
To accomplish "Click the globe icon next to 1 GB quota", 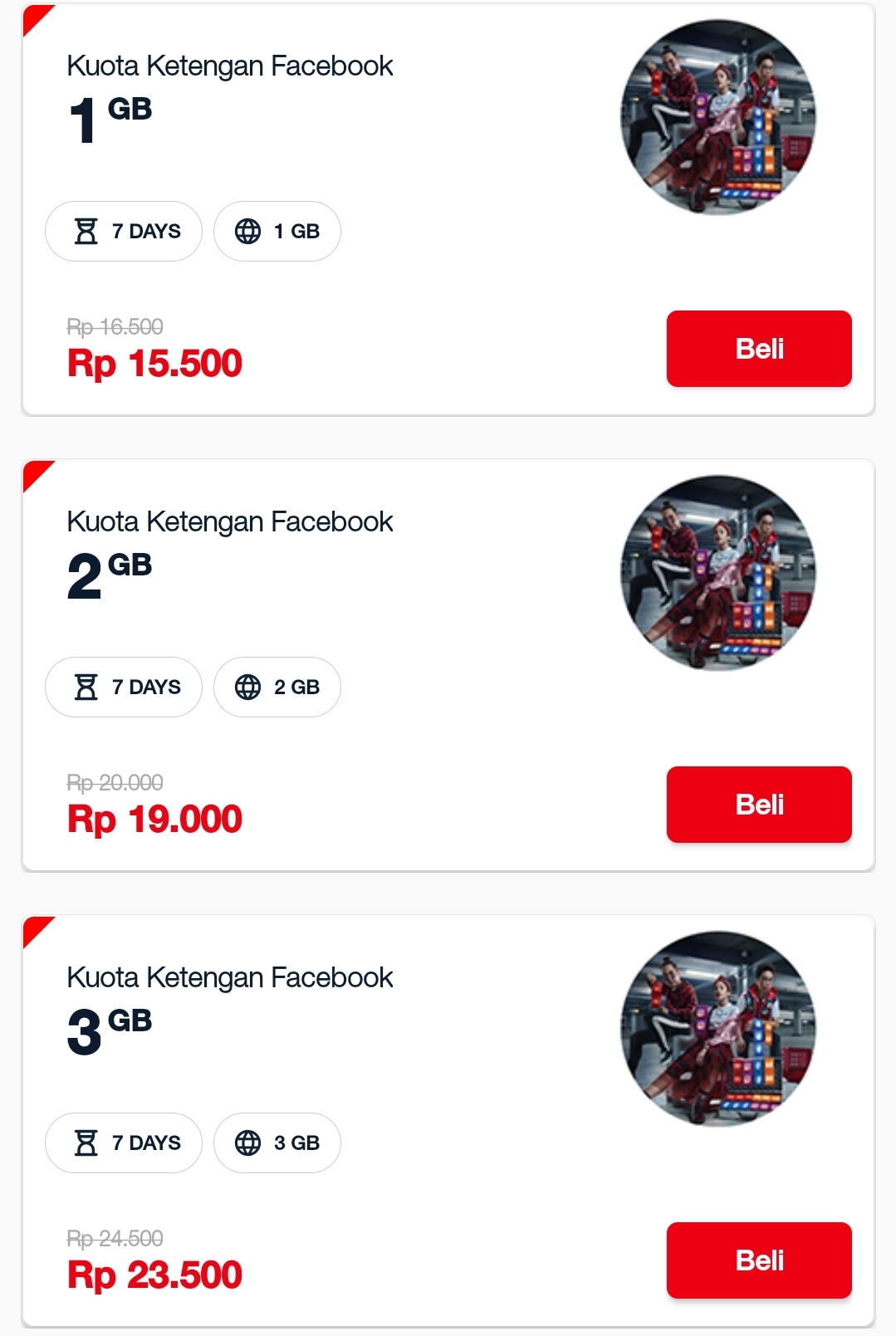I will tap(248, 231).
